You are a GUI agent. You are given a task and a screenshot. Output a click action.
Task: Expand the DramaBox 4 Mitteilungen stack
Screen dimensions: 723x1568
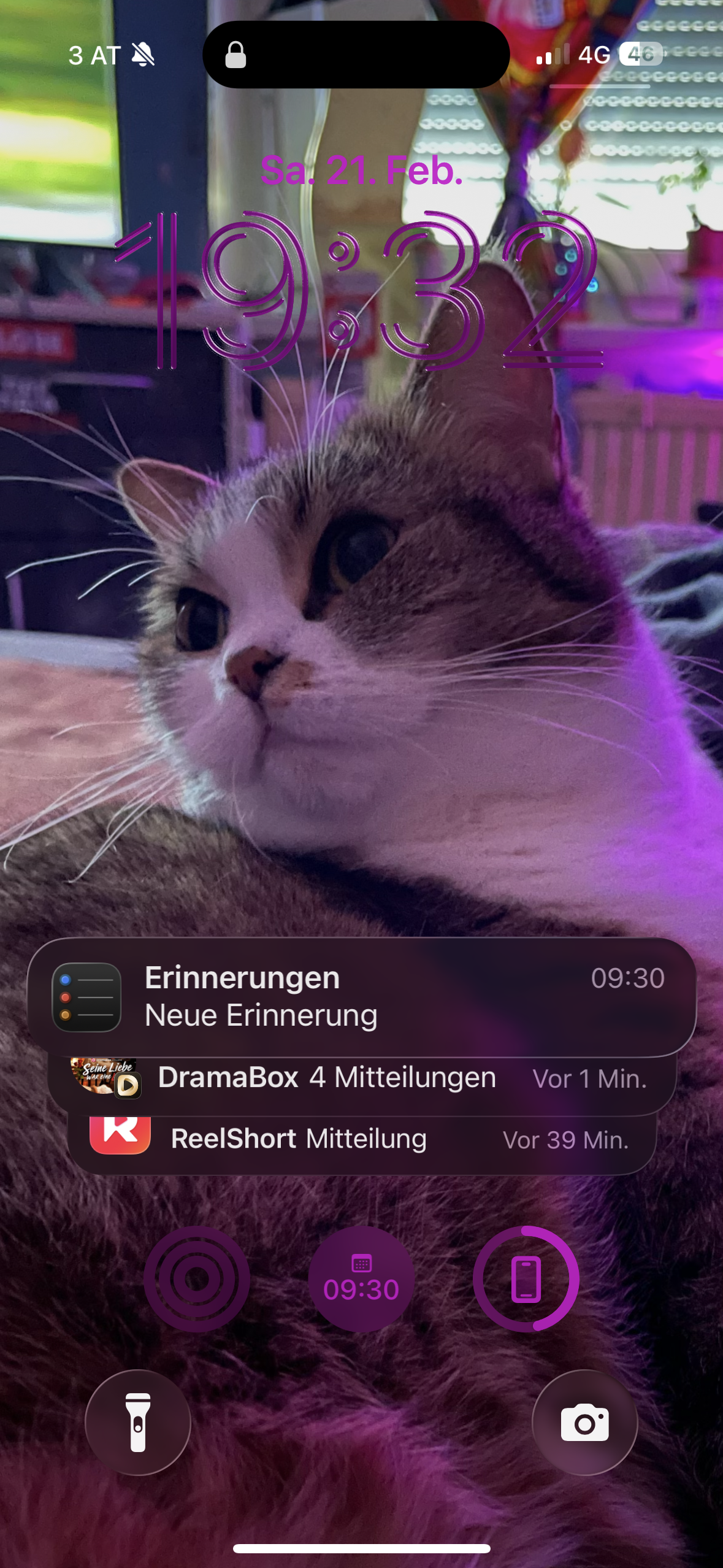361,1086
